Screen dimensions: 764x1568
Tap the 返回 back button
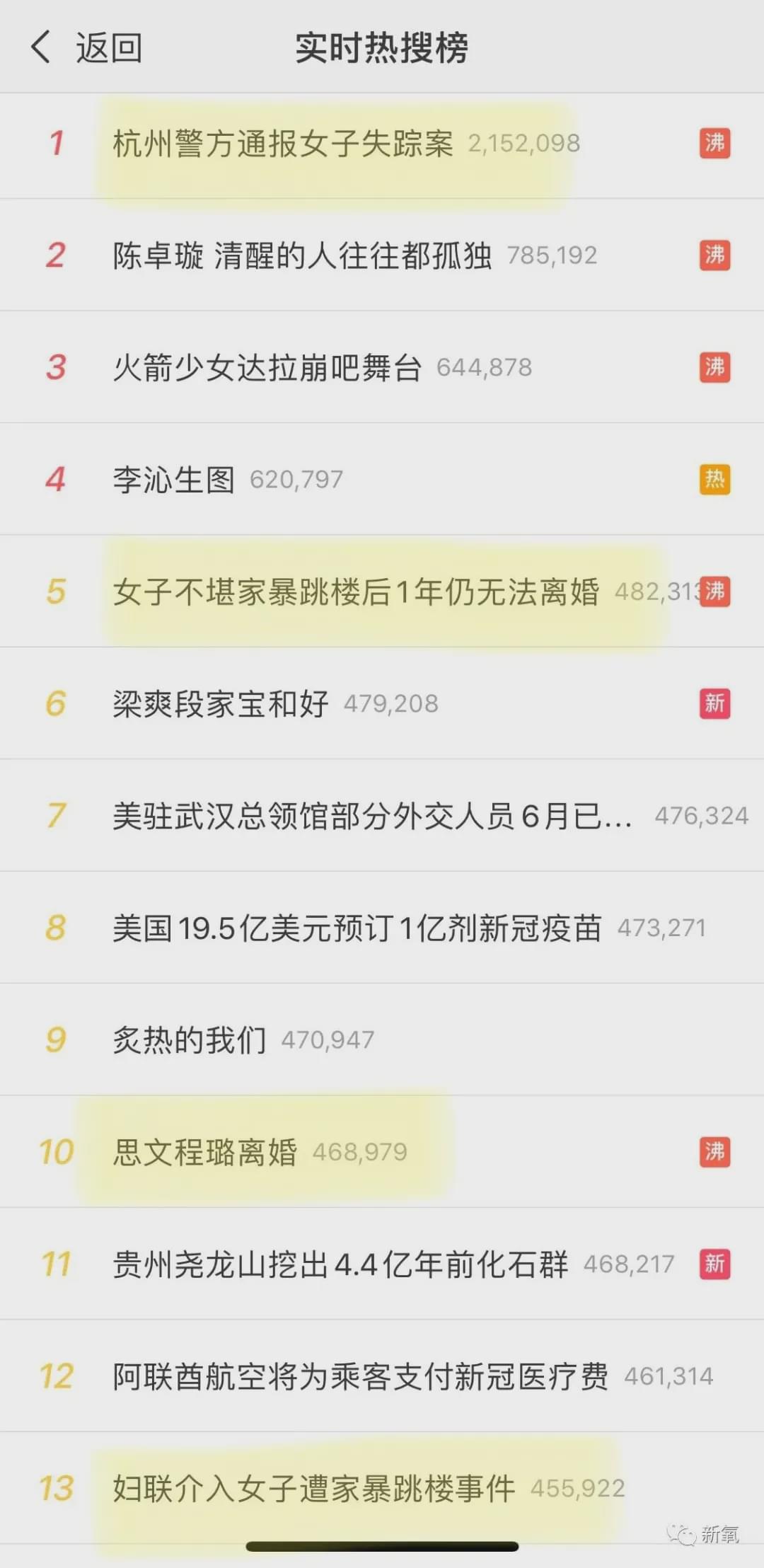click(x=87, y=48)
